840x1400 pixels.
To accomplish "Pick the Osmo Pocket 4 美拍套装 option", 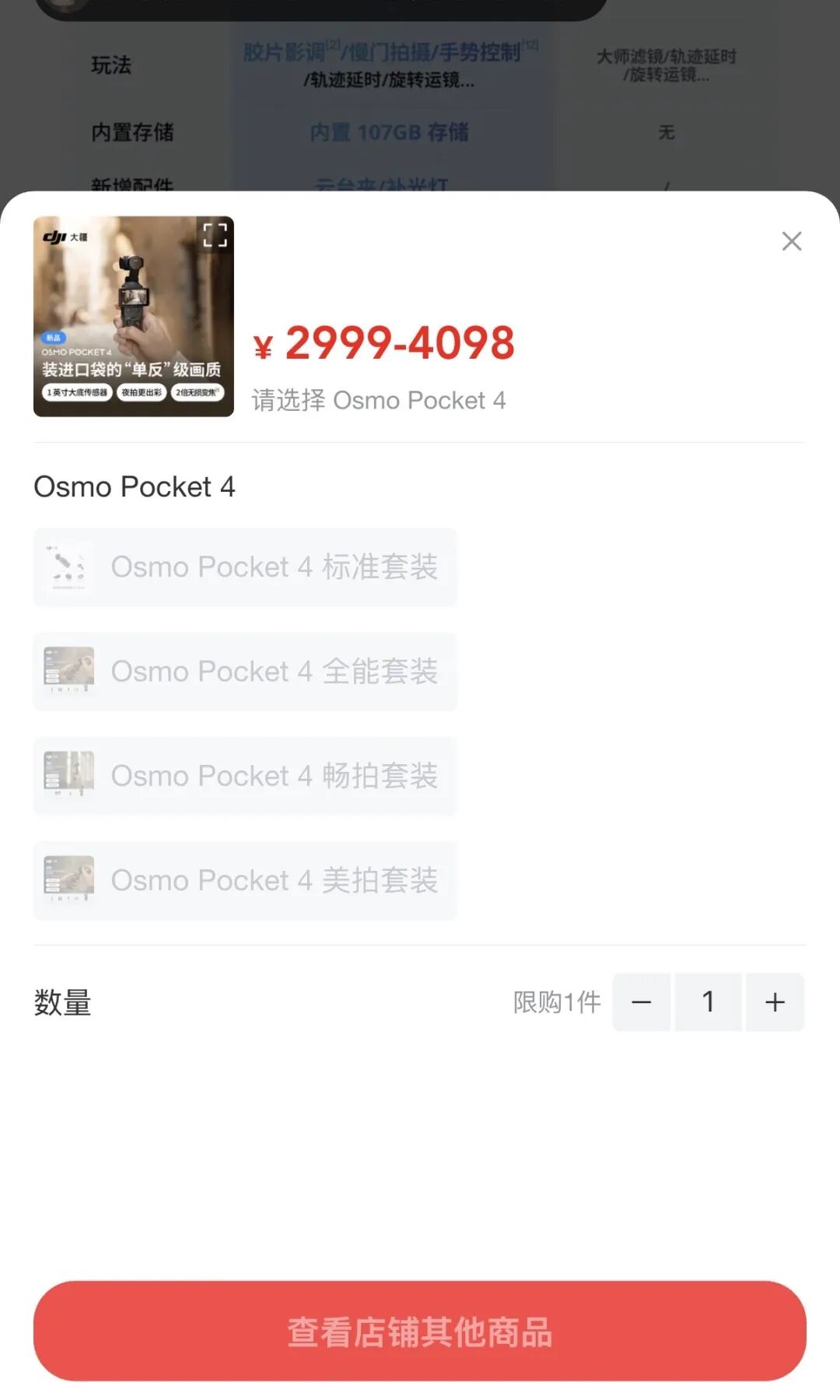I will [x=245, y=880].
